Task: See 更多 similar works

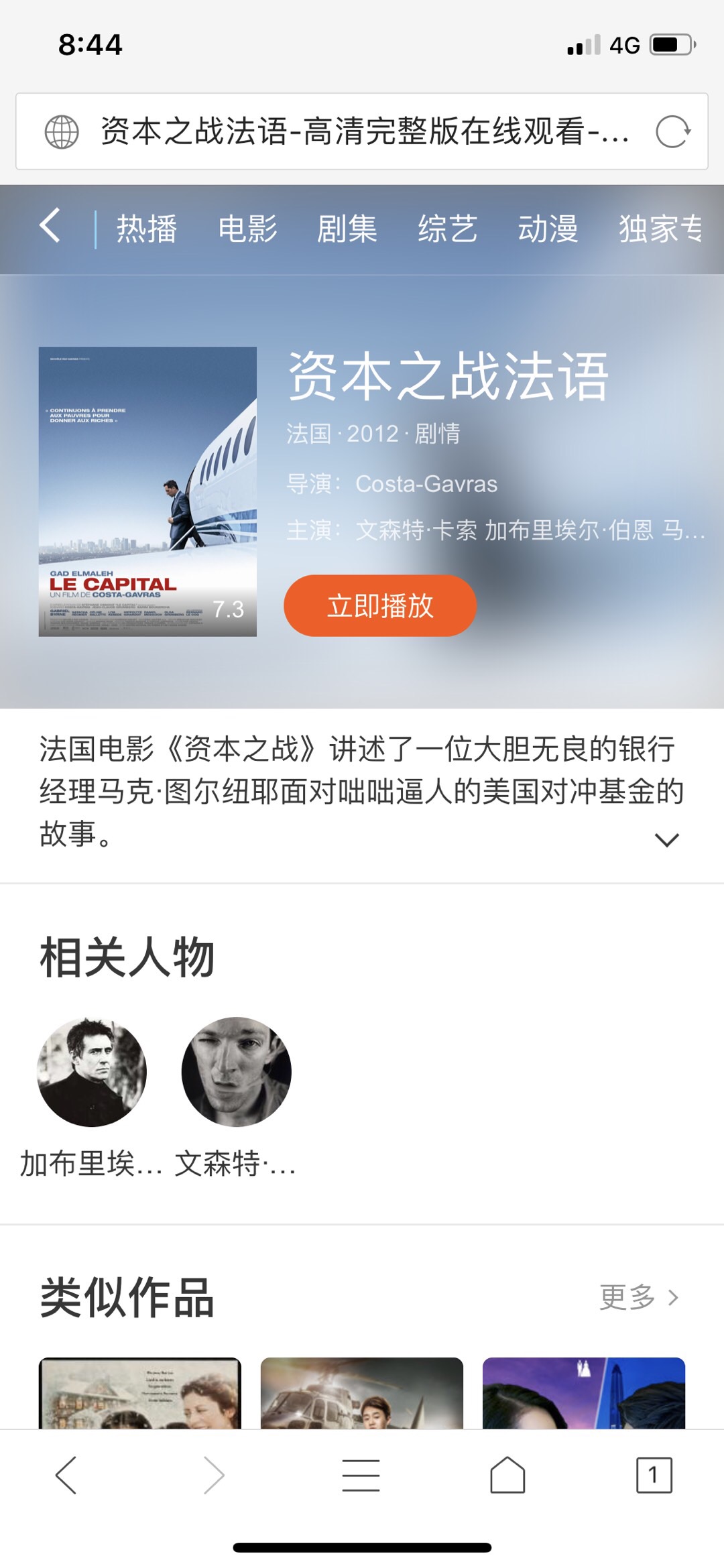Action: (x=639, y=1297)
